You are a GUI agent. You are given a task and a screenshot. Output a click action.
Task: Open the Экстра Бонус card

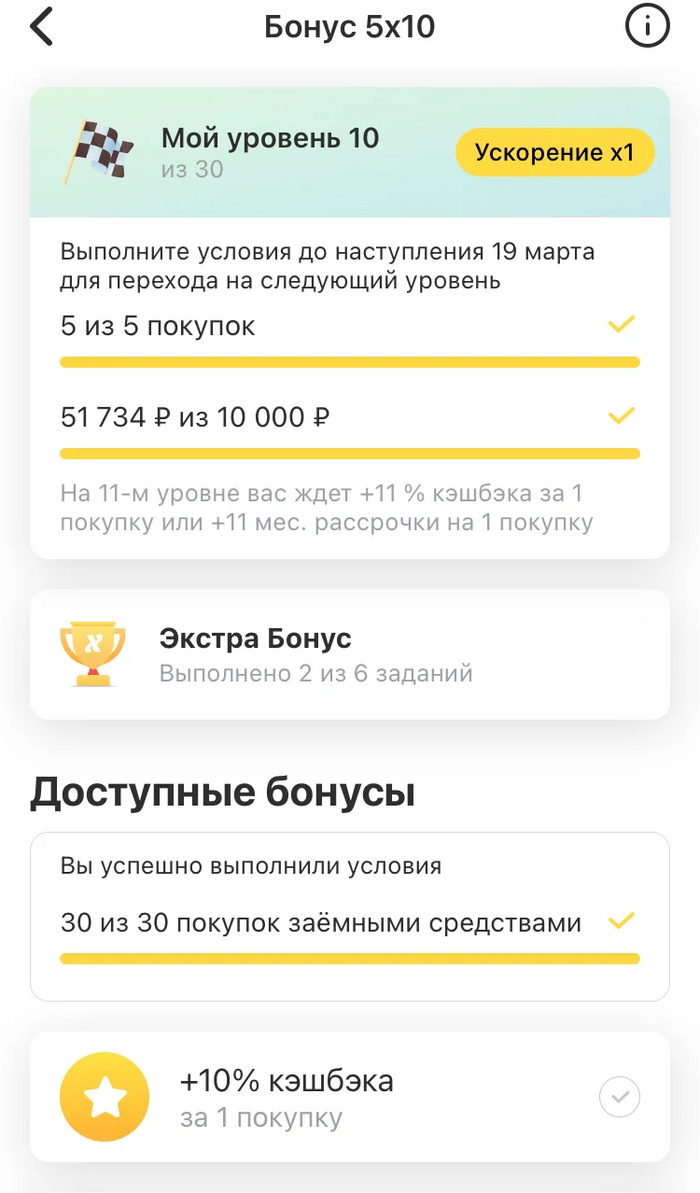click(x=349, y=654)
